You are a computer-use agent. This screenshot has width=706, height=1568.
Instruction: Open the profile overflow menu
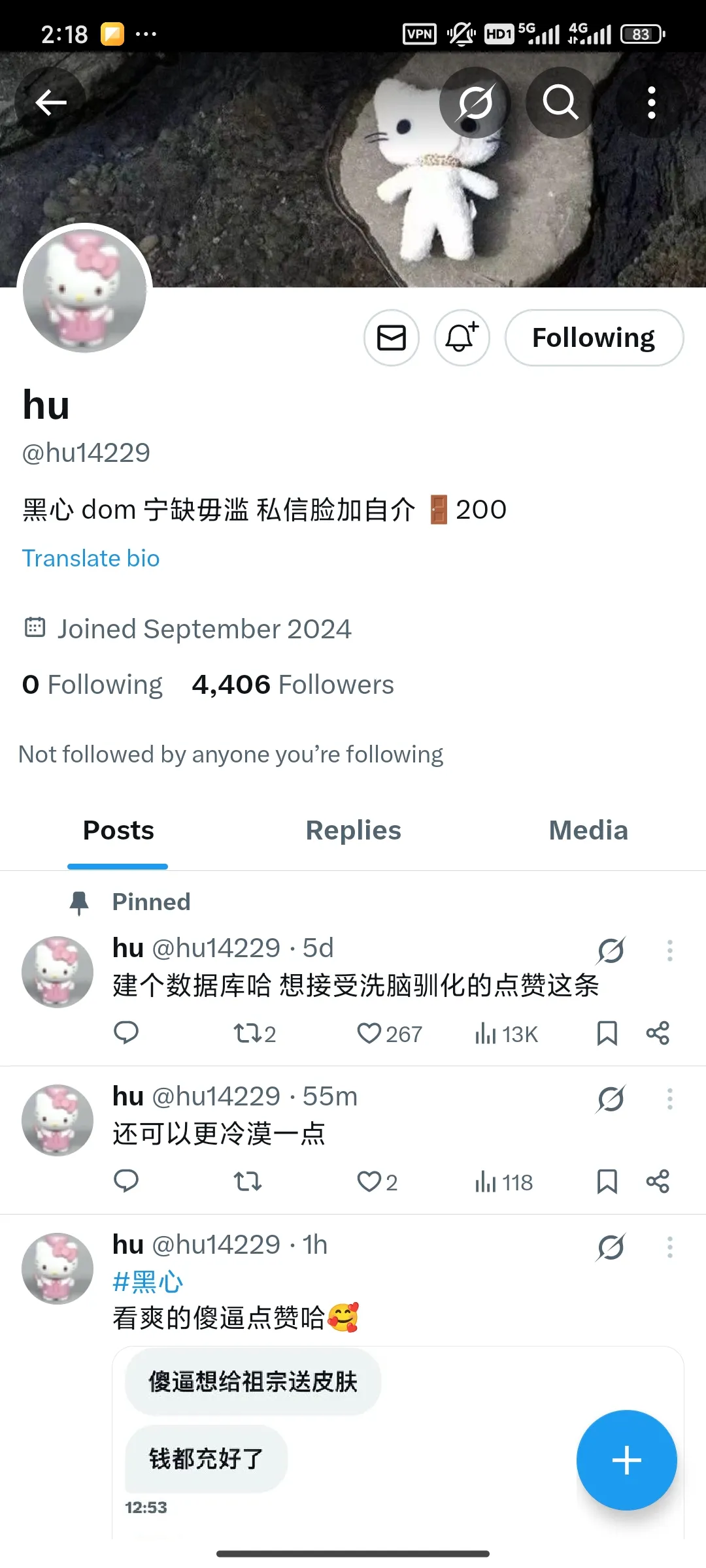pos(651,103)
